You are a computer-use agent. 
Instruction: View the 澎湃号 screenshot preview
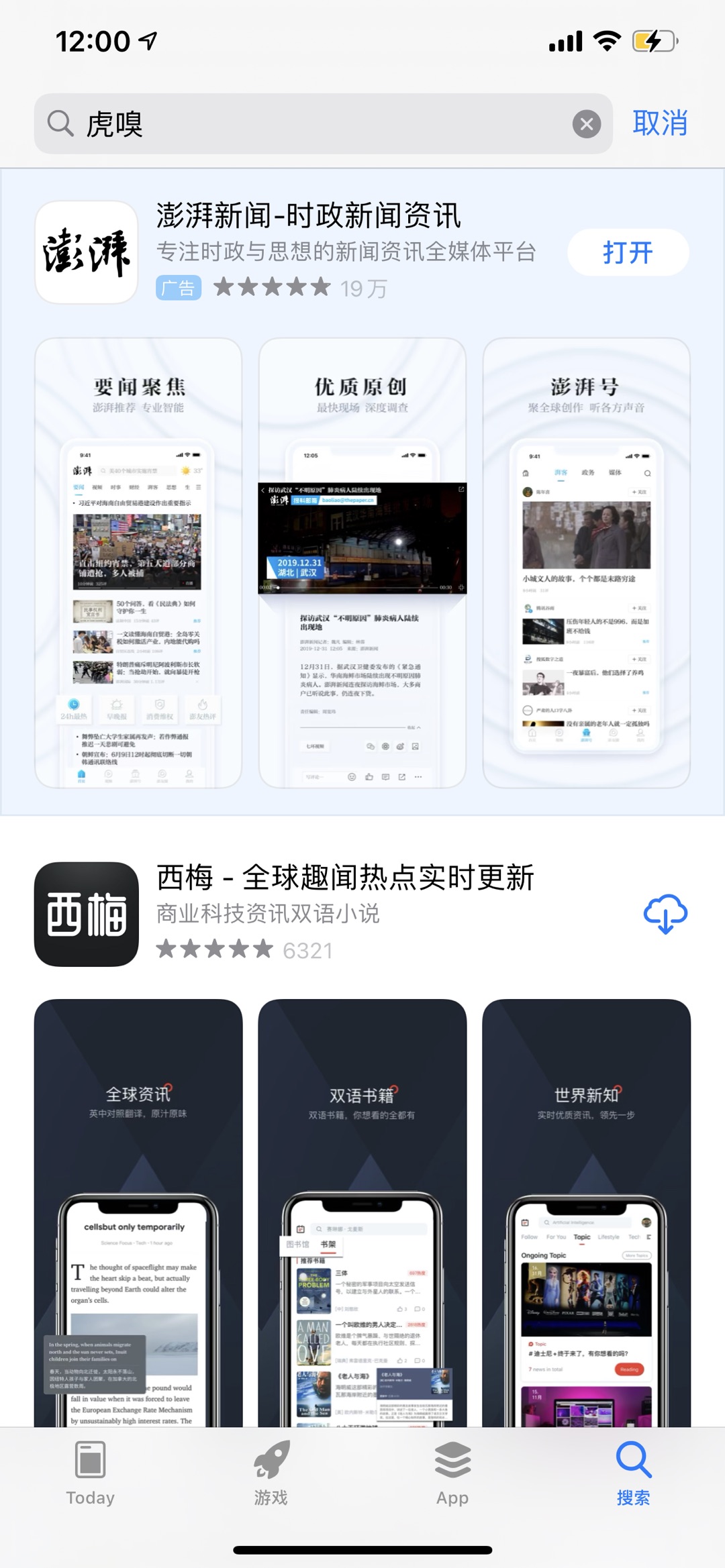click(586, 562)
